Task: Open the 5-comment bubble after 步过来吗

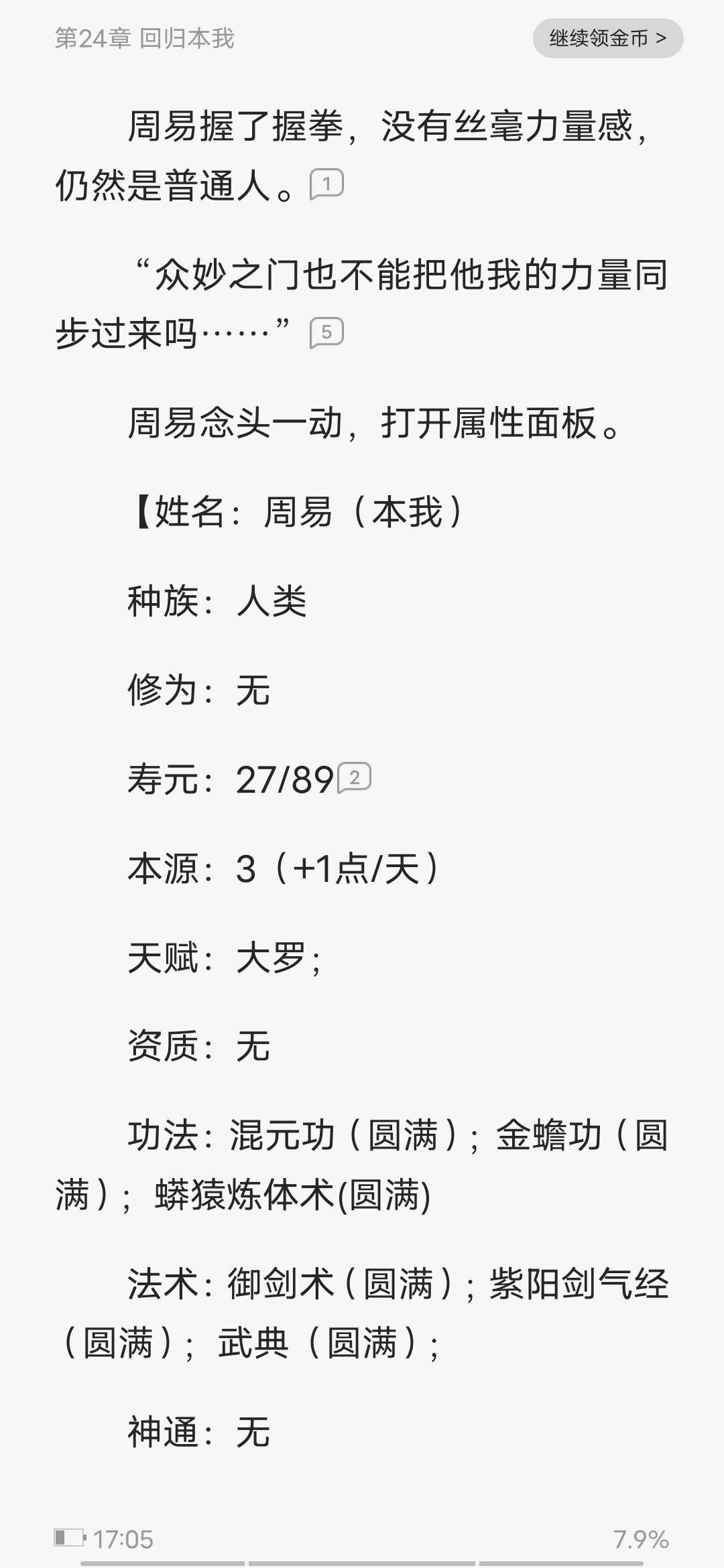Action: (326, 333)
